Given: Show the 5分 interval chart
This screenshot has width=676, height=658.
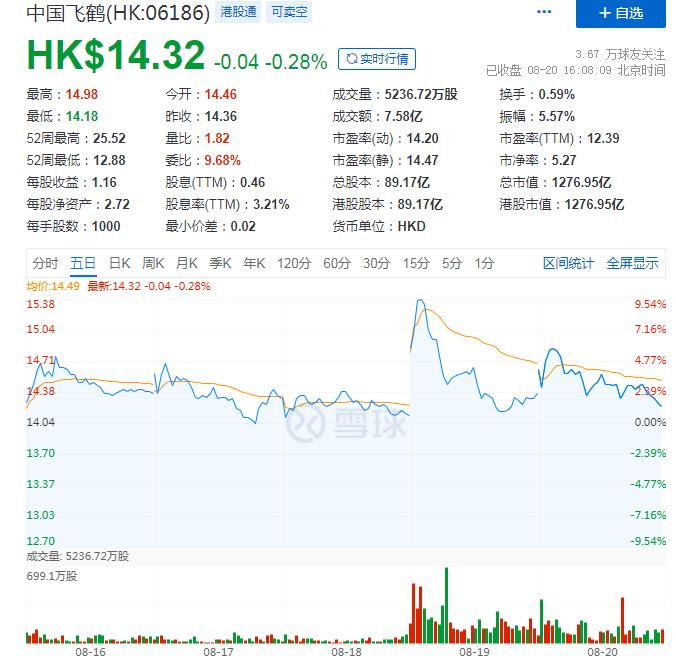Looking at the screenshot, I should point(452,263).
